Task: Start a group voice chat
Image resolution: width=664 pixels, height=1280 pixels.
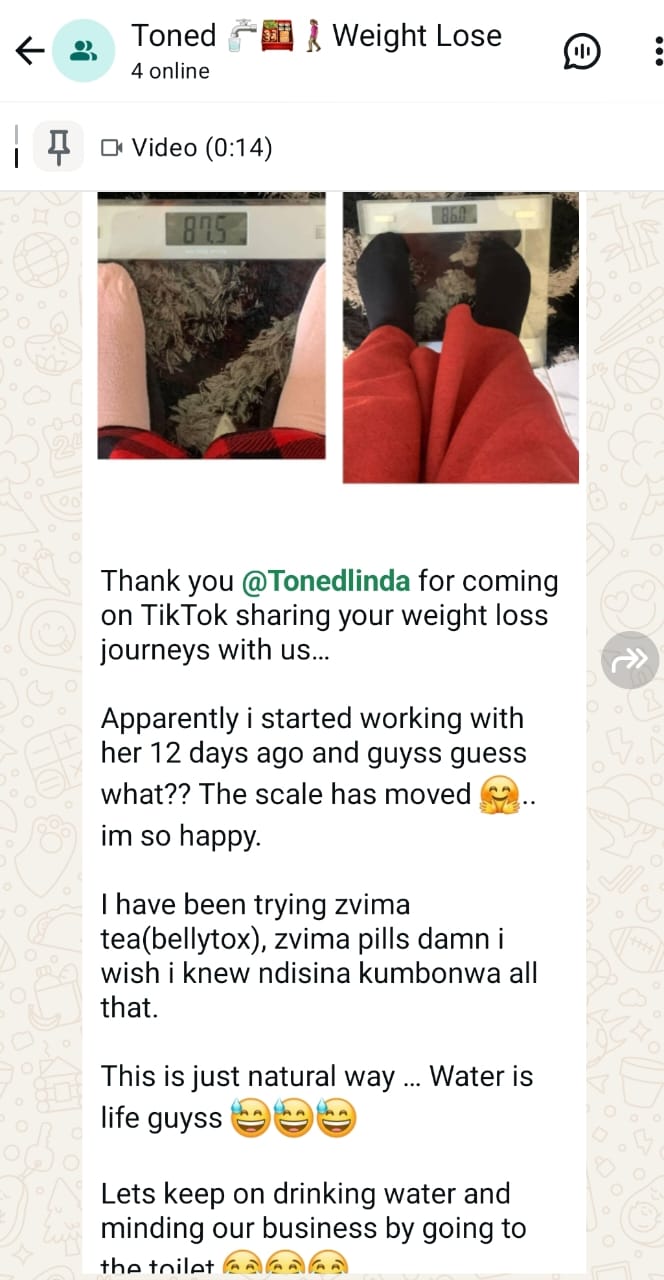Action: [582, 51]
